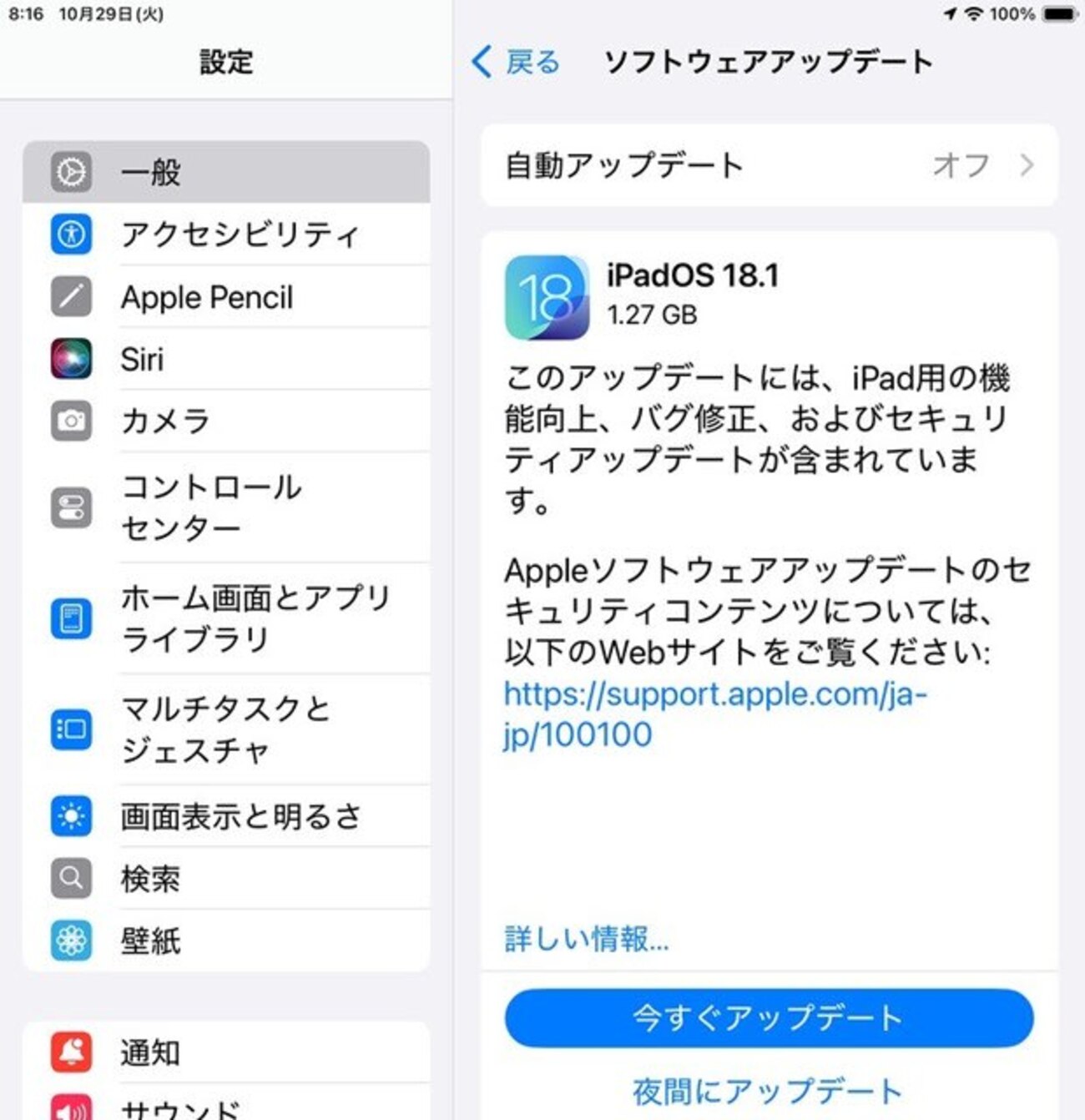Tap the 今すぐアップデート button
The height and width of the screenshot is (1120, 1085).
(x=769, y=1017)
